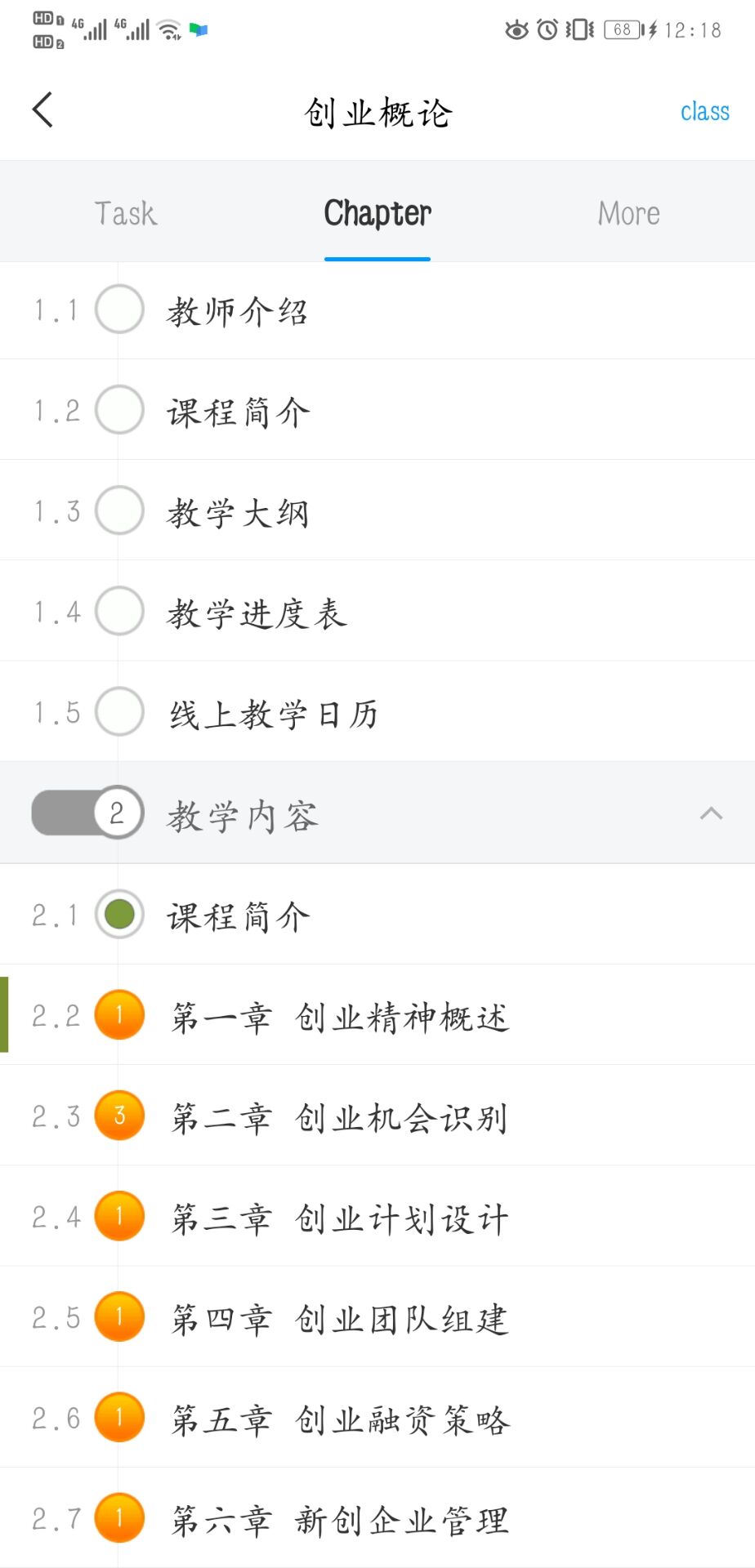The width and height of the screenshot is (755, 1568).
Task: Switch to the More tab
Action: pos(628,213)
